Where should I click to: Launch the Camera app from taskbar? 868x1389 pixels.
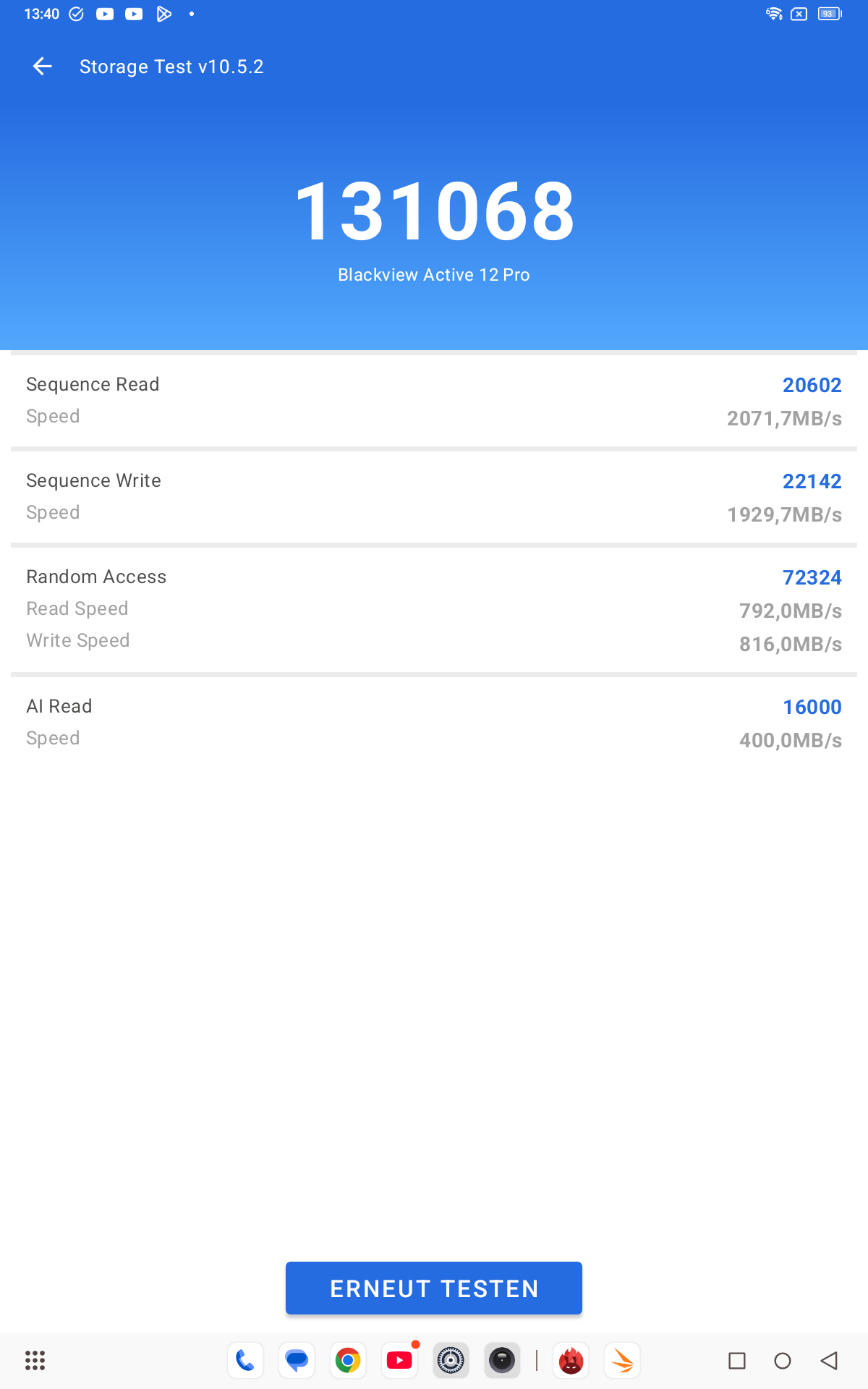pyautogui.click(x=502, y=1361)
